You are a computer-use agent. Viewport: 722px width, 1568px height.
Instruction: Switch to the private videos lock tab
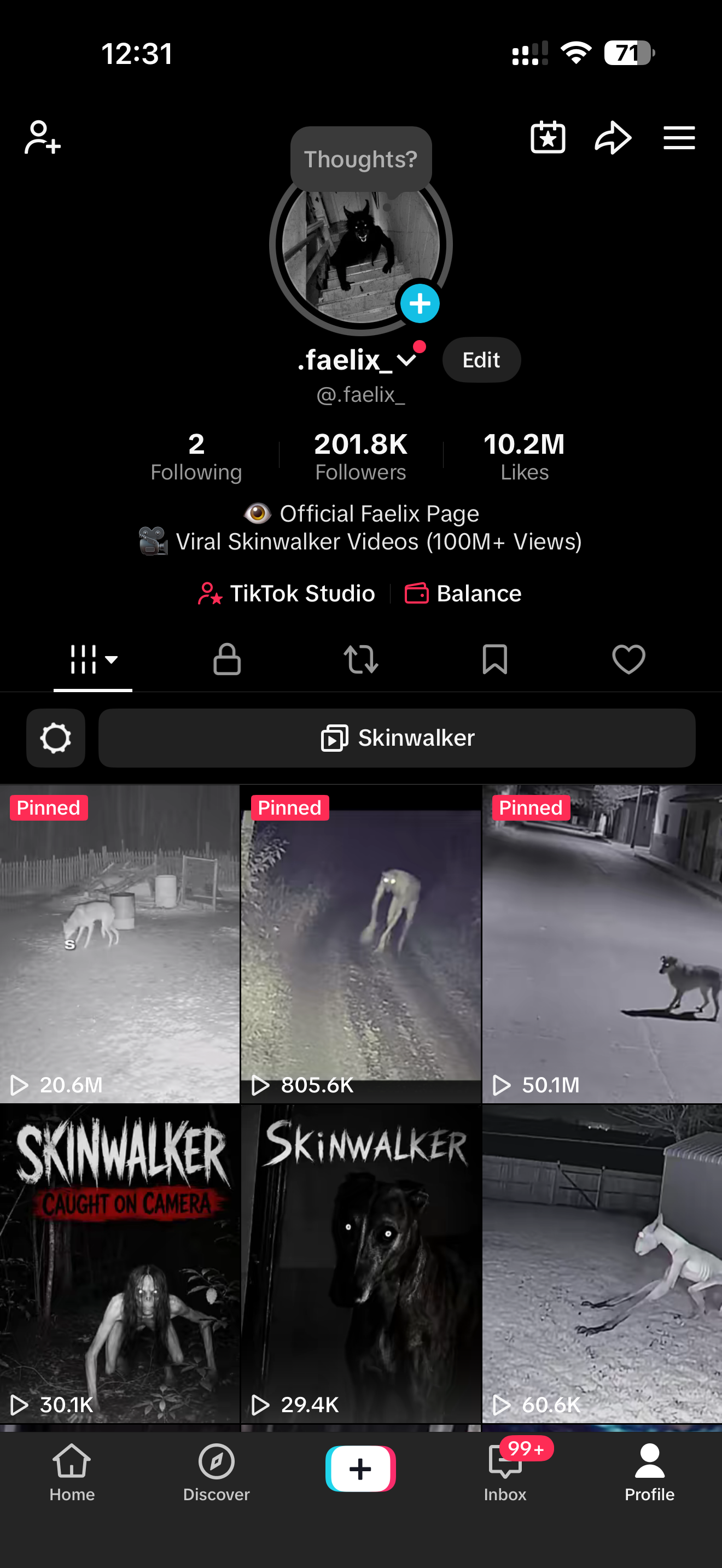click(227, 659)
